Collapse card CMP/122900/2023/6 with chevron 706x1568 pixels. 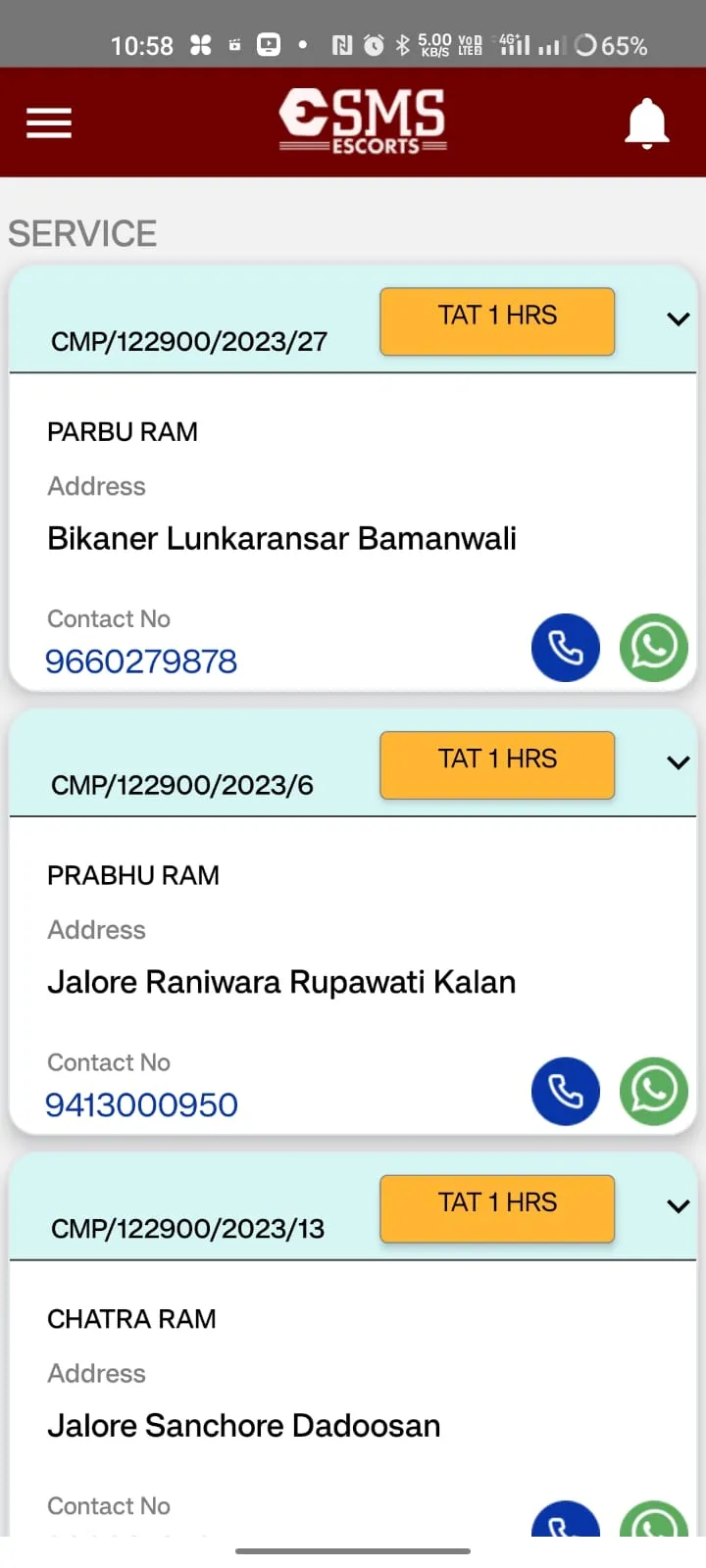(x=678, y=762)
